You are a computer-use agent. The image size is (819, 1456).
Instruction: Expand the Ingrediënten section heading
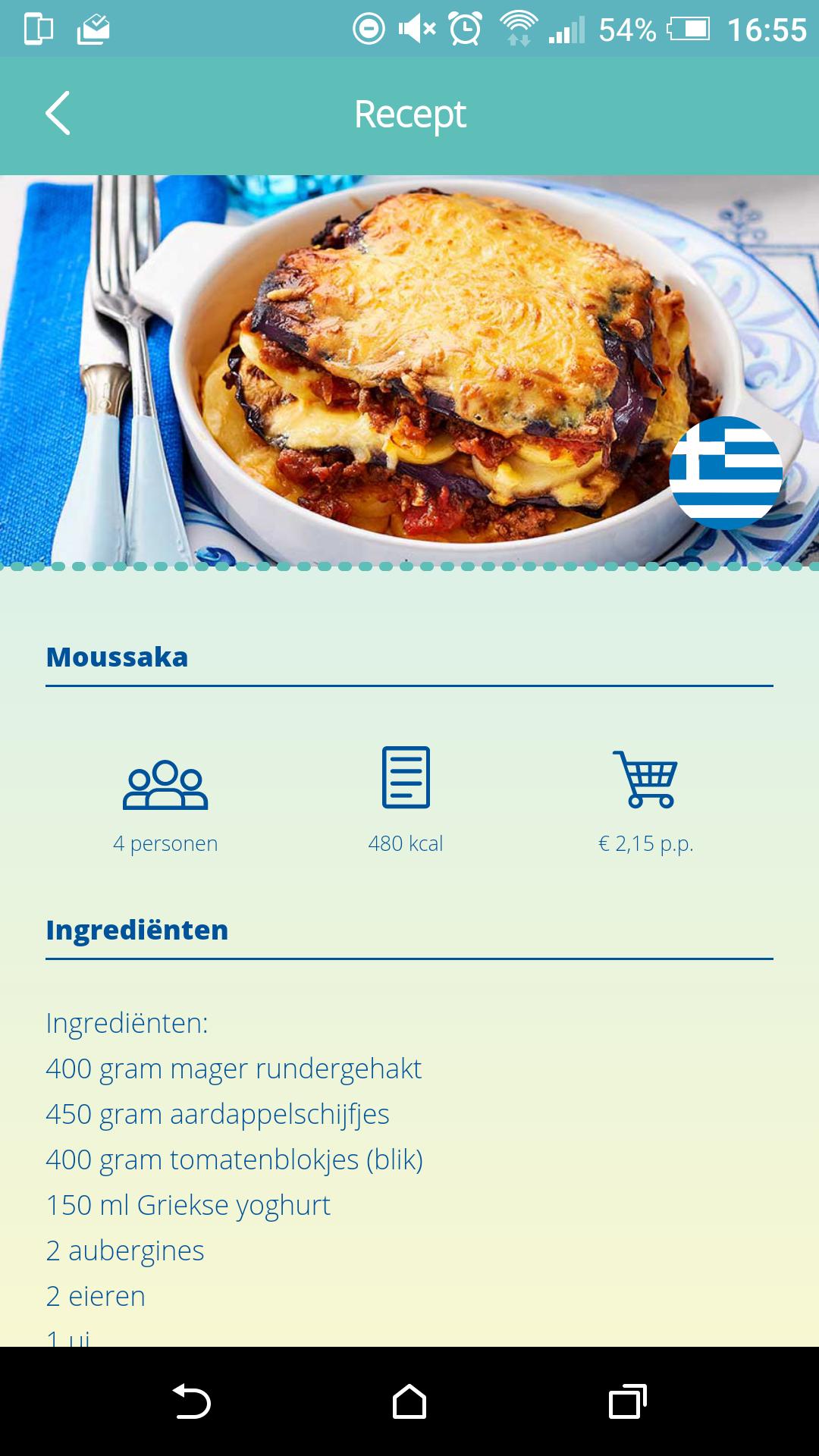click(137, 930)
